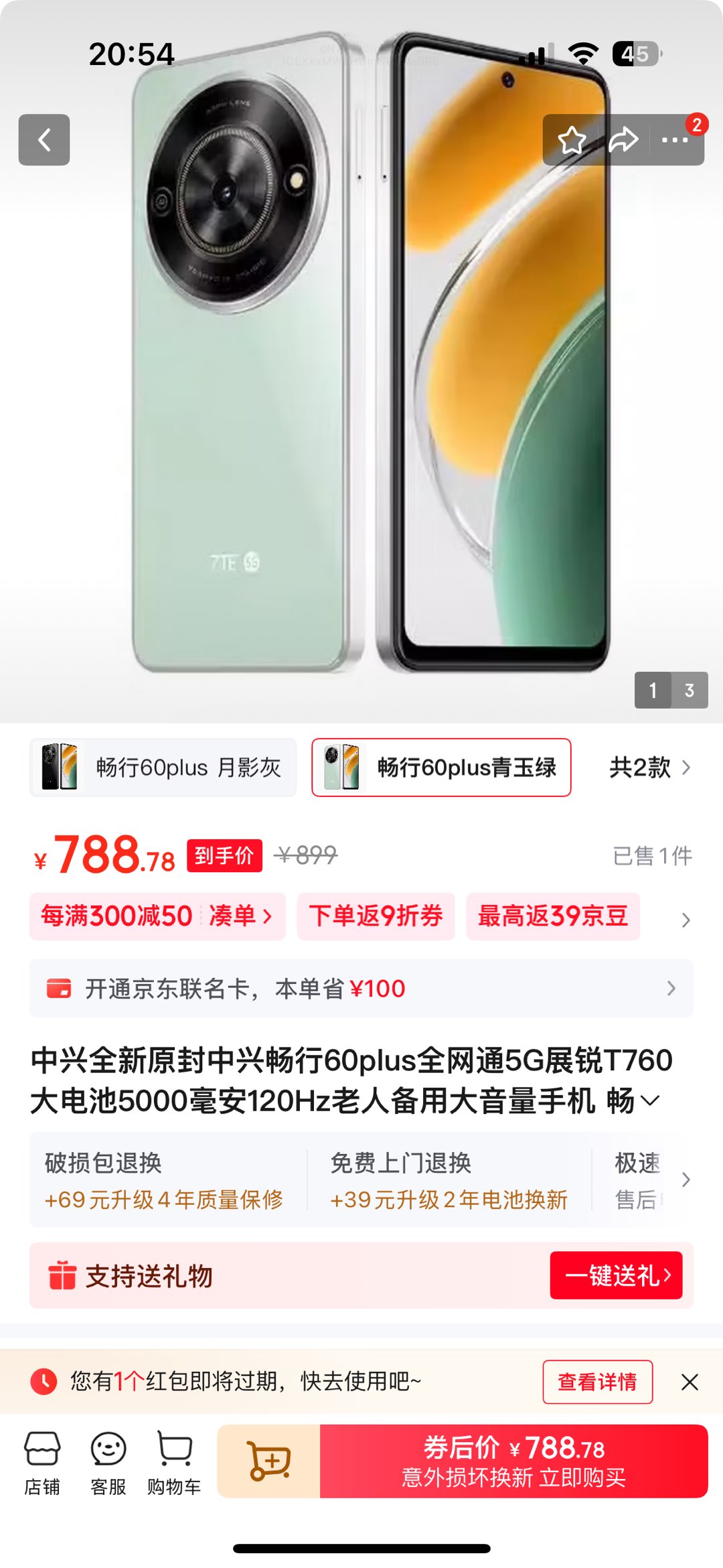723x1568 pixels.
Task: Select the 畅行60plus青玉绿 variant
Action: (441, 768)
